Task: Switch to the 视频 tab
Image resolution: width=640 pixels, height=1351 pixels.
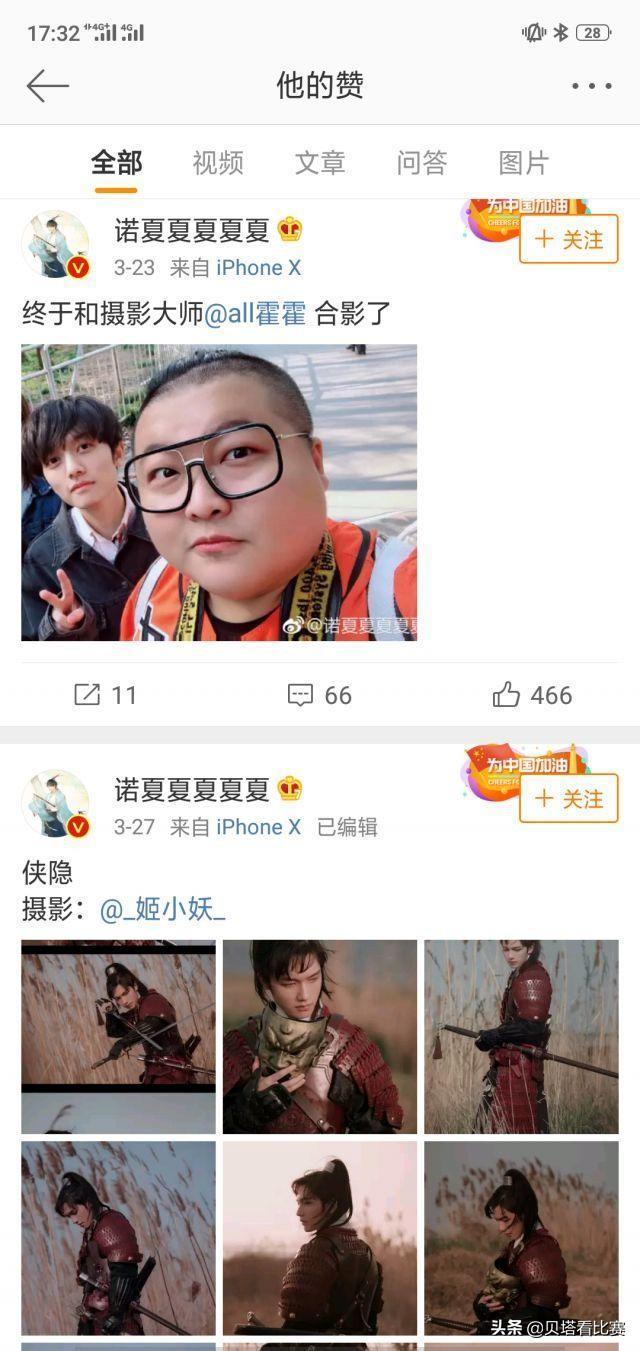Action: pyautogui.click(x=218, y=162)
